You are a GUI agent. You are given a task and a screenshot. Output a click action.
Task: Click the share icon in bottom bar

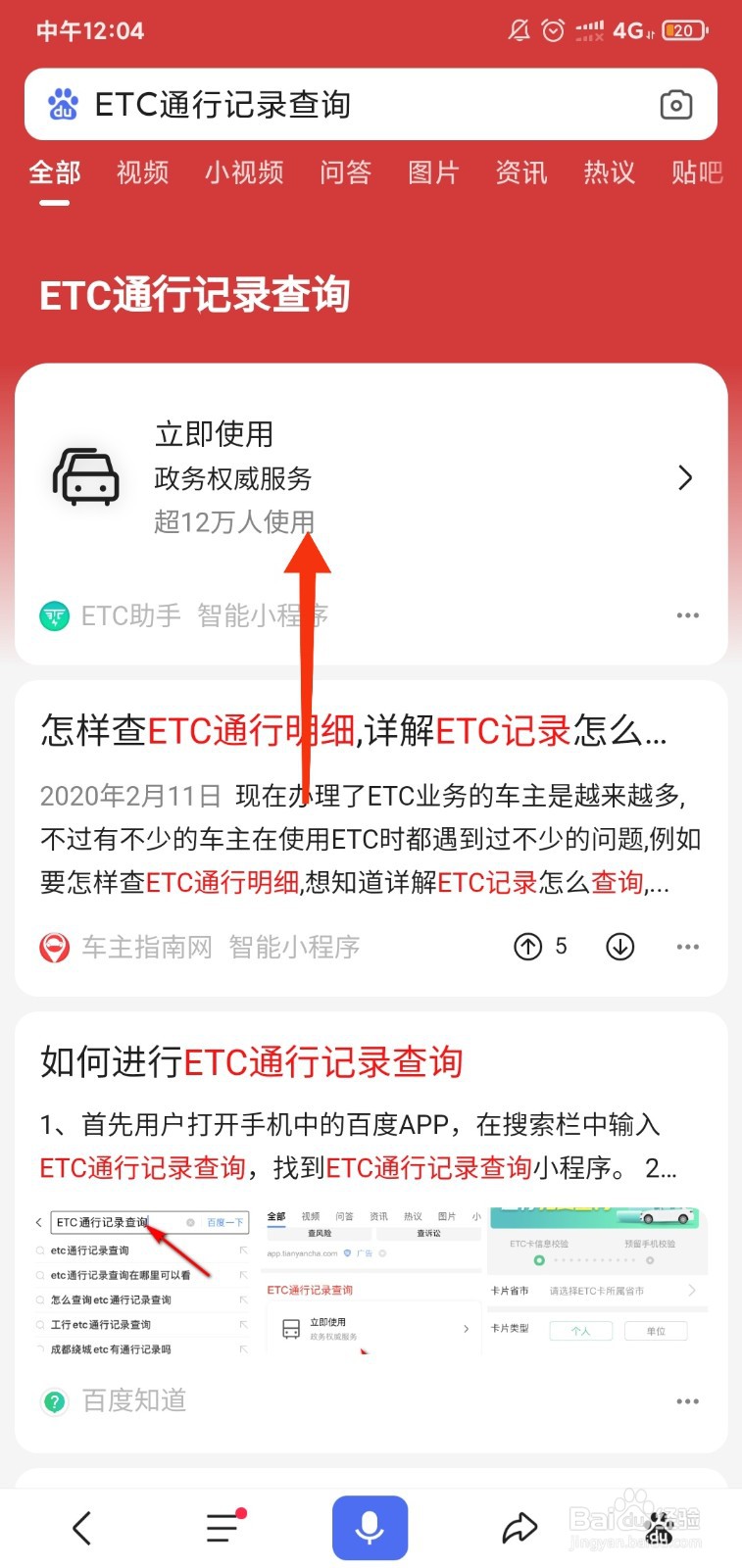(x=519, y=1527)
